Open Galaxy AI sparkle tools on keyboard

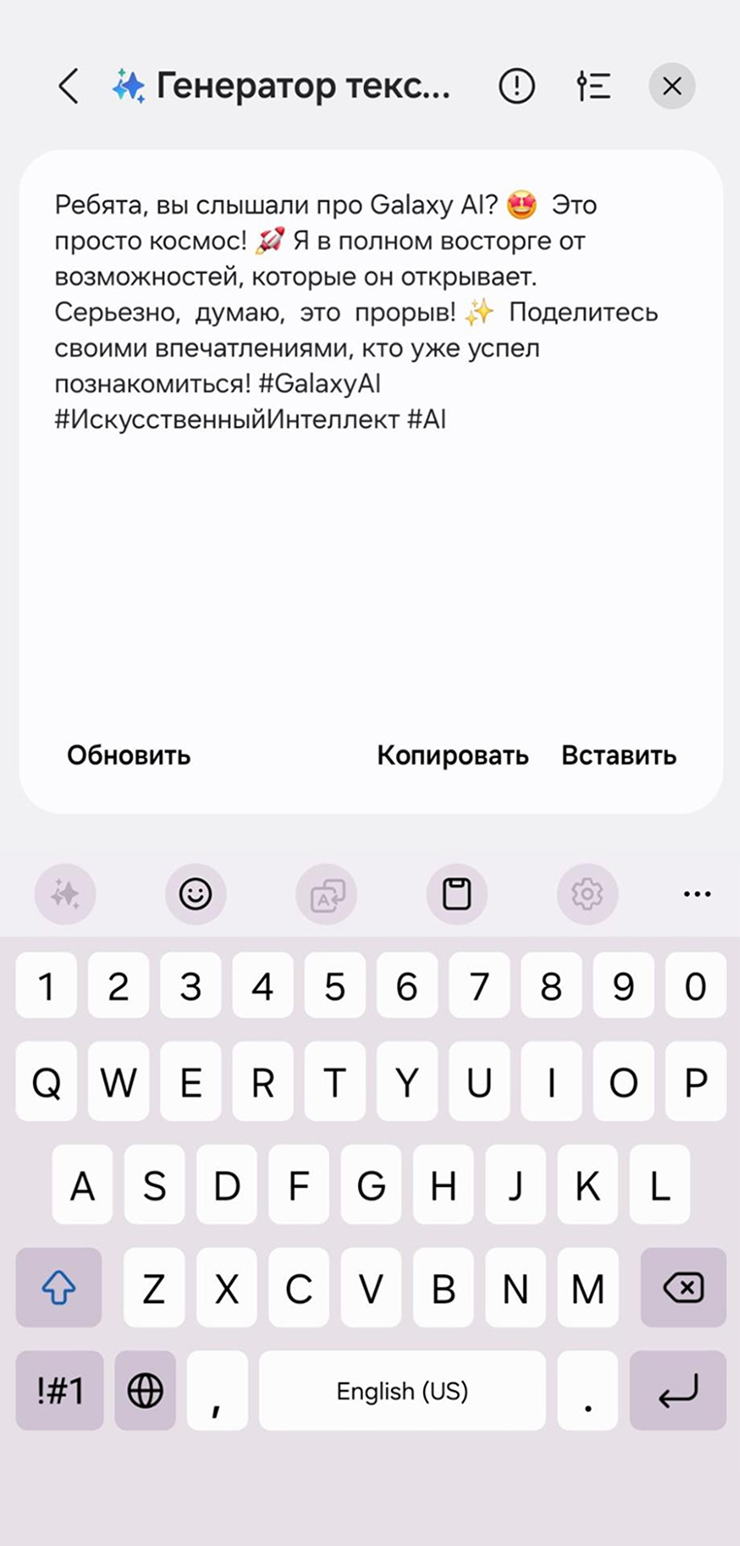coord(65,894)
